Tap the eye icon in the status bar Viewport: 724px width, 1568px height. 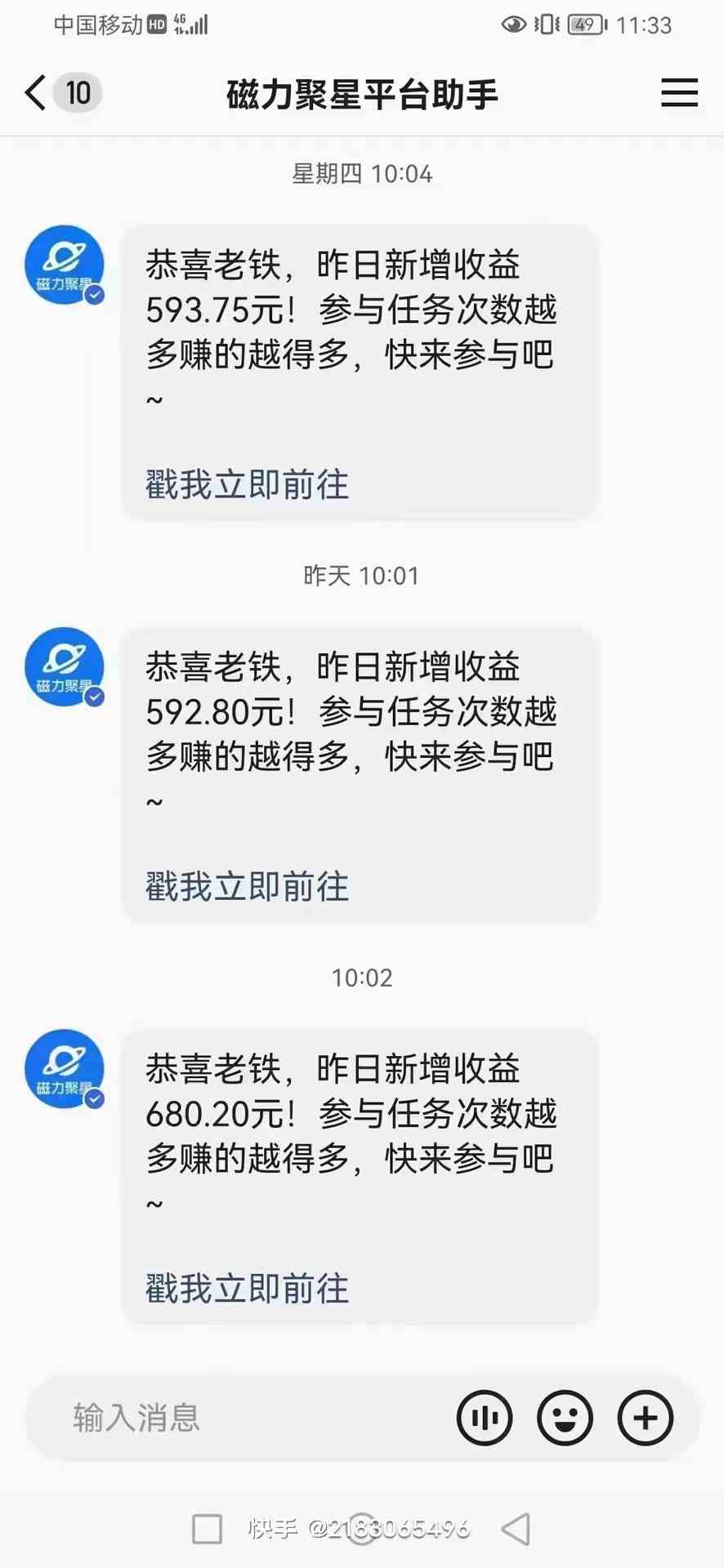[514, 25]
